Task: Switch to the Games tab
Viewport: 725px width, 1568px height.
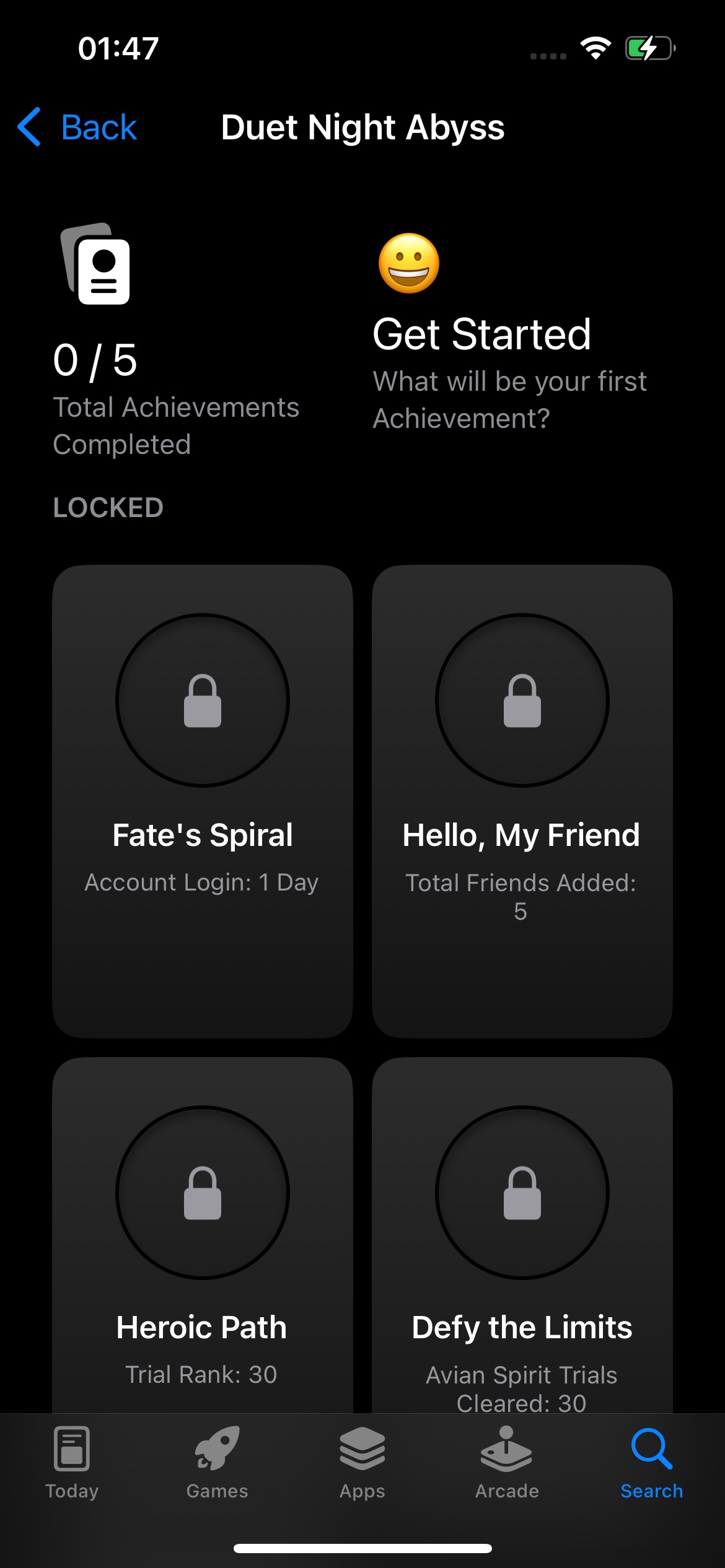Action: [x=217, y=1463]
